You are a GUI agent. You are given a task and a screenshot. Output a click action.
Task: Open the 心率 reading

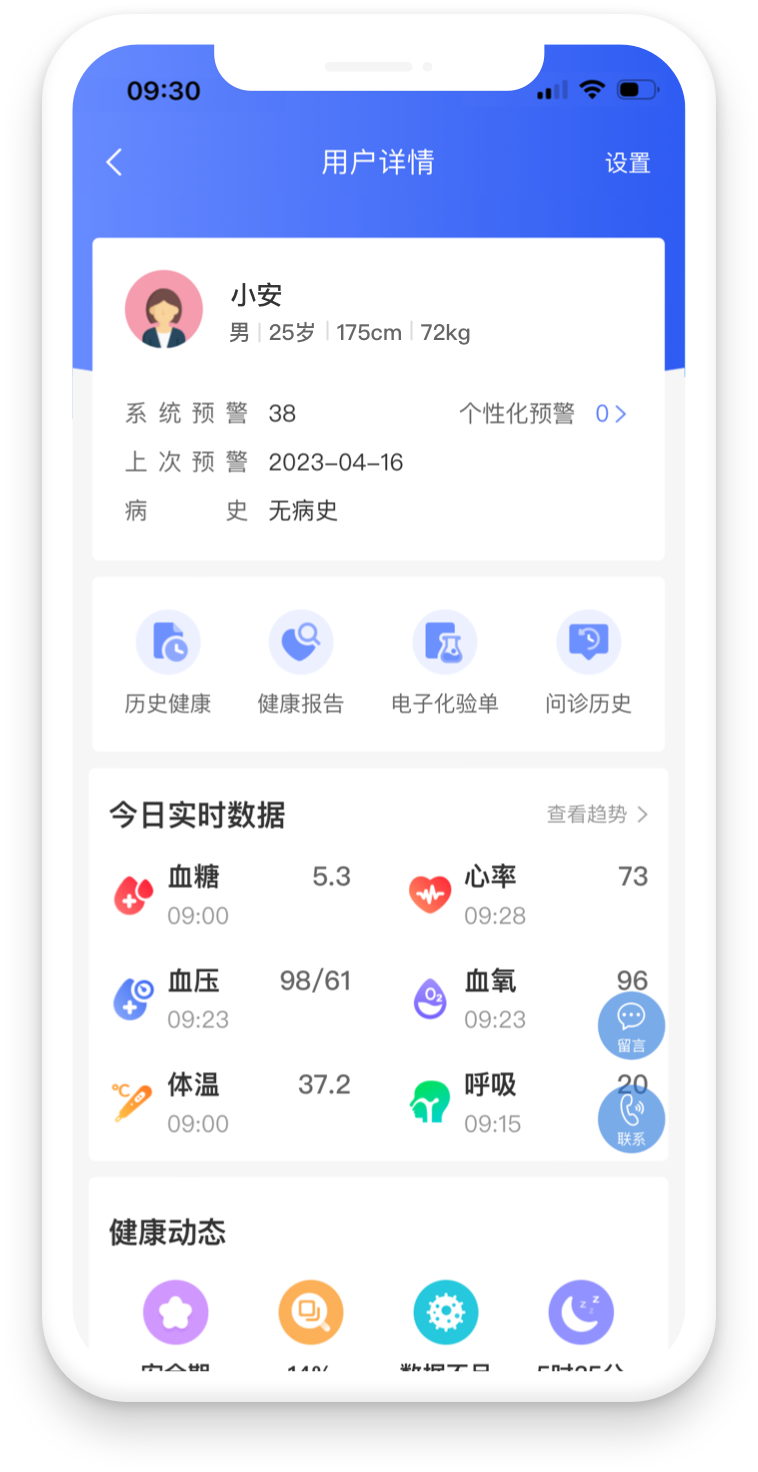(x=529, y=895)
